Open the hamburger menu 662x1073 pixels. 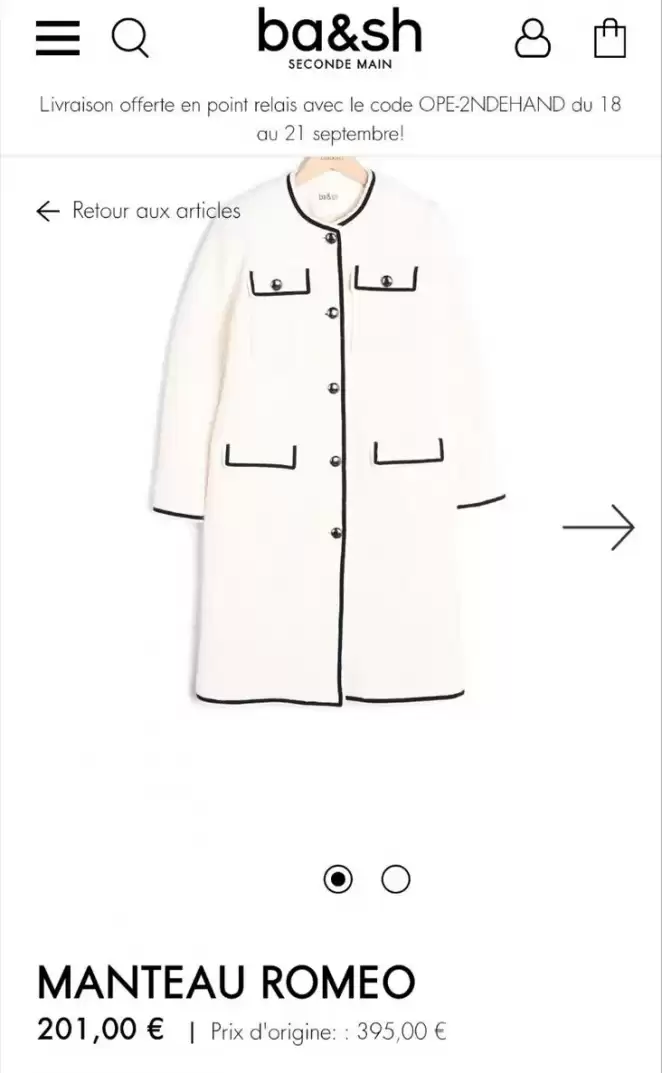click(x=57, y=38)
